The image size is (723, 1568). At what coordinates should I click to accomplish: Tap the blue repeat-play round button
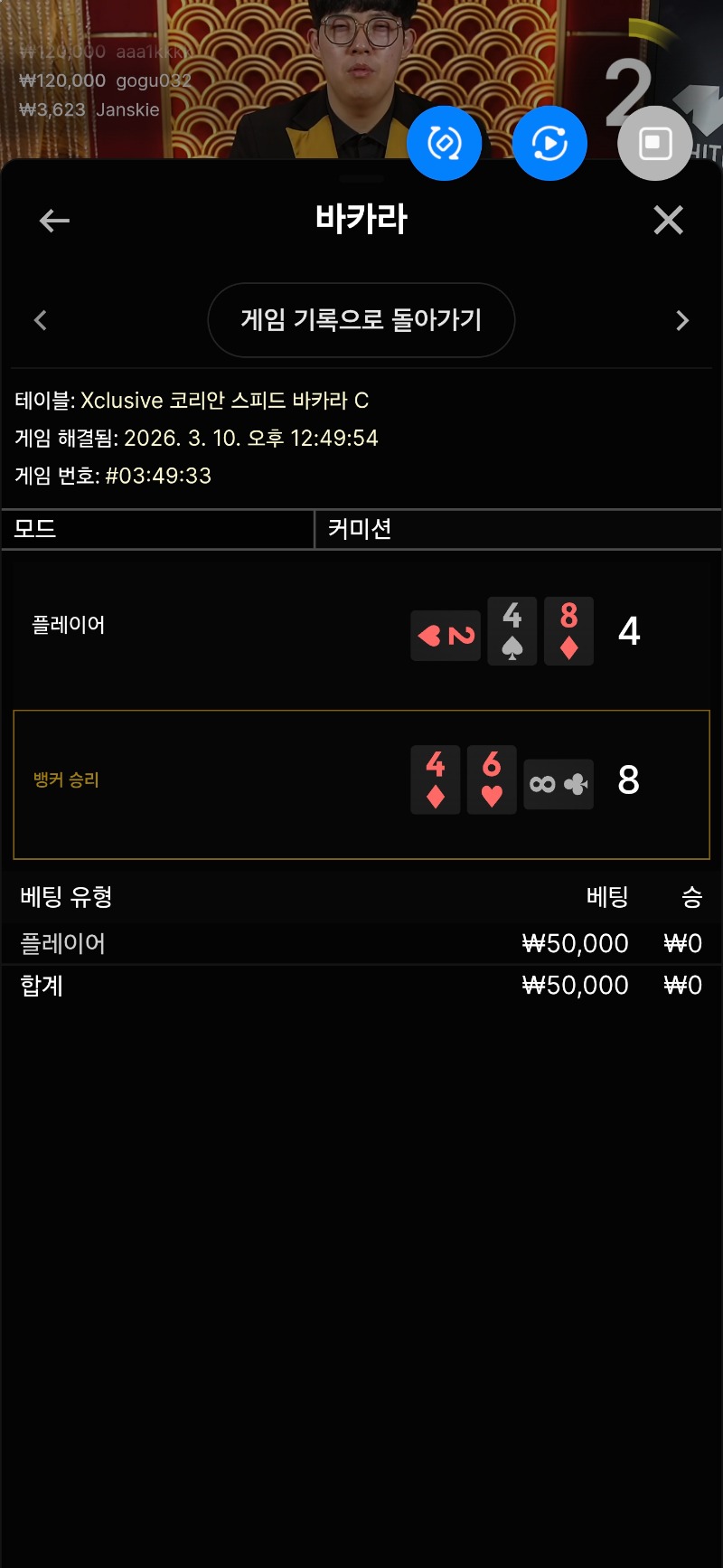click(x=549, y=143)
